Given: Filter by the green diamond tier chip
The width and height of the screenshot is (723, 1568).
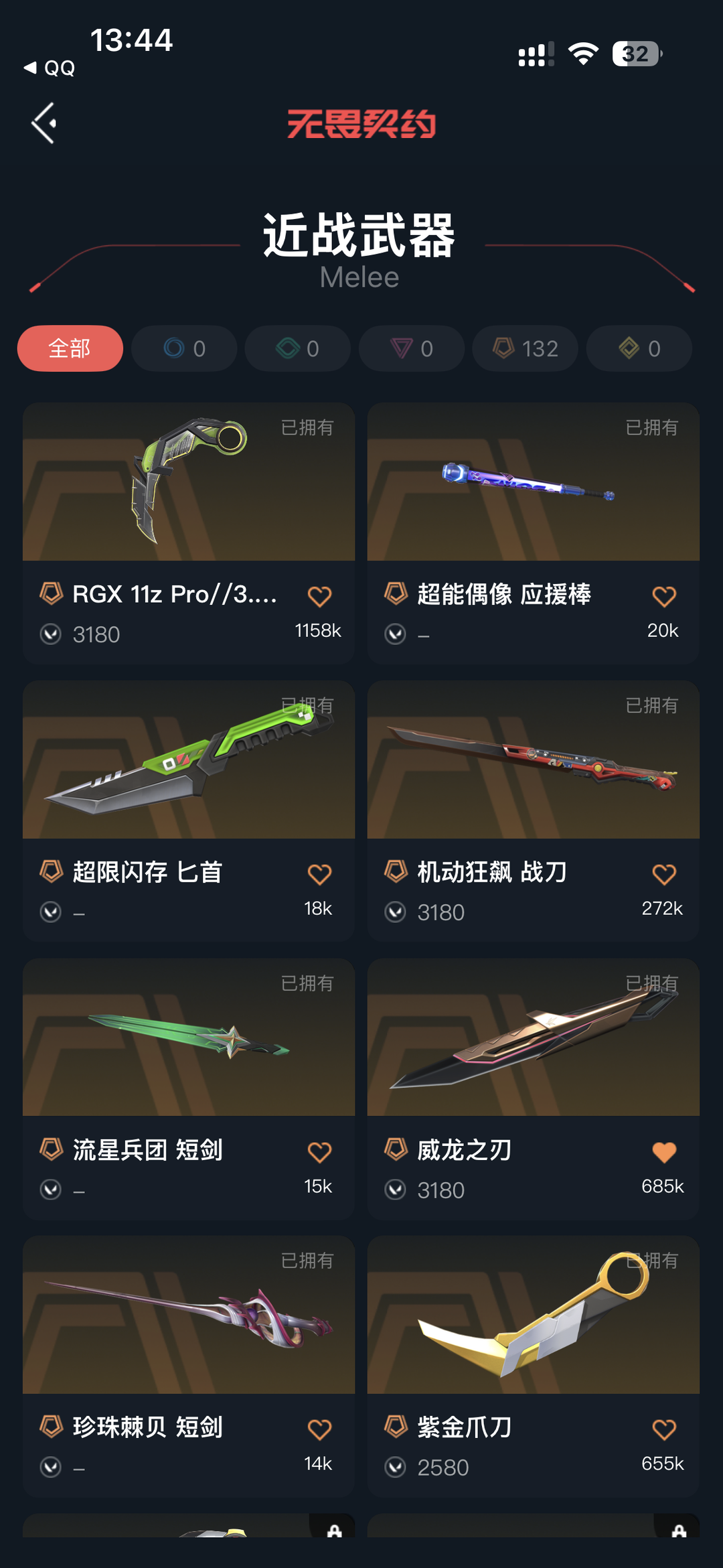Looking at the screenshot, I should coord(298,348).
